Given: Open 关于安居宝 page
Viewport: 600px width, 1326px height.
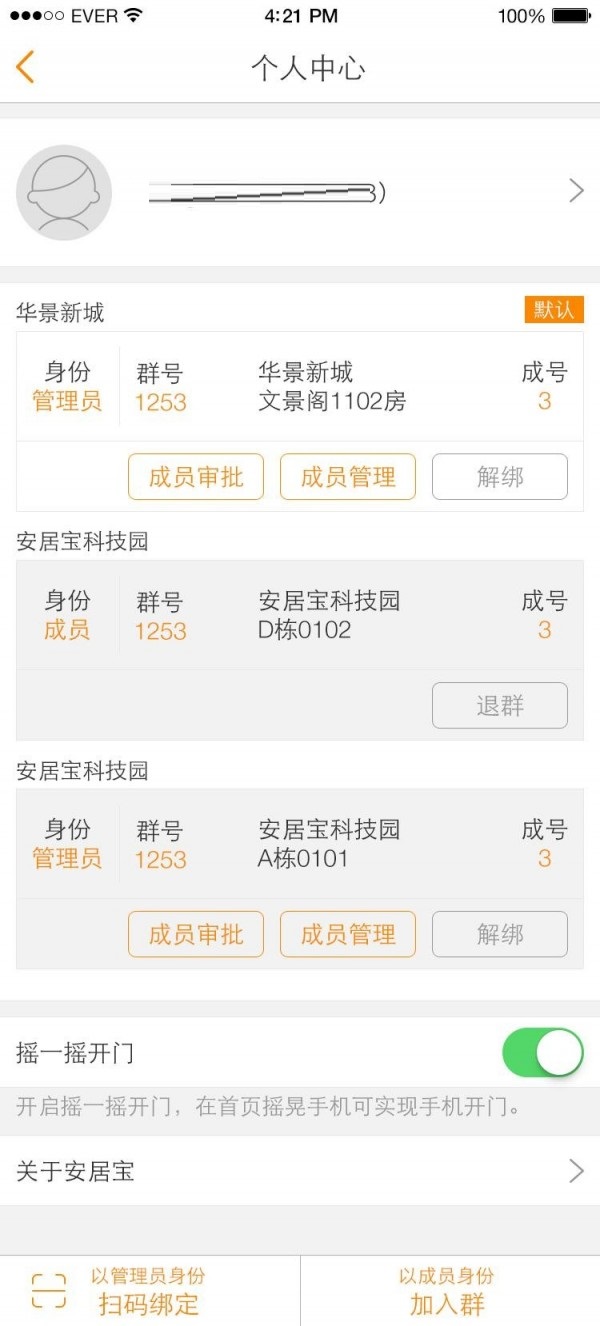Looking at the screenshot, I should click(x=300, y=1171).
